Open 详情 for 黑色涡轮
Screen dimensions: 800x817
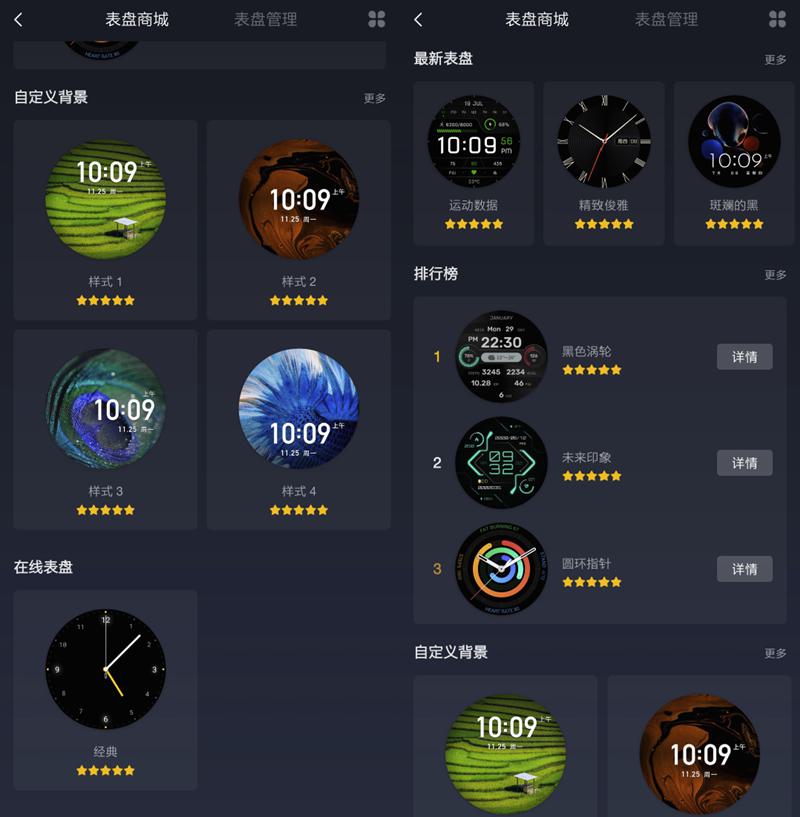pyautogui.click(x=744, y=357)
